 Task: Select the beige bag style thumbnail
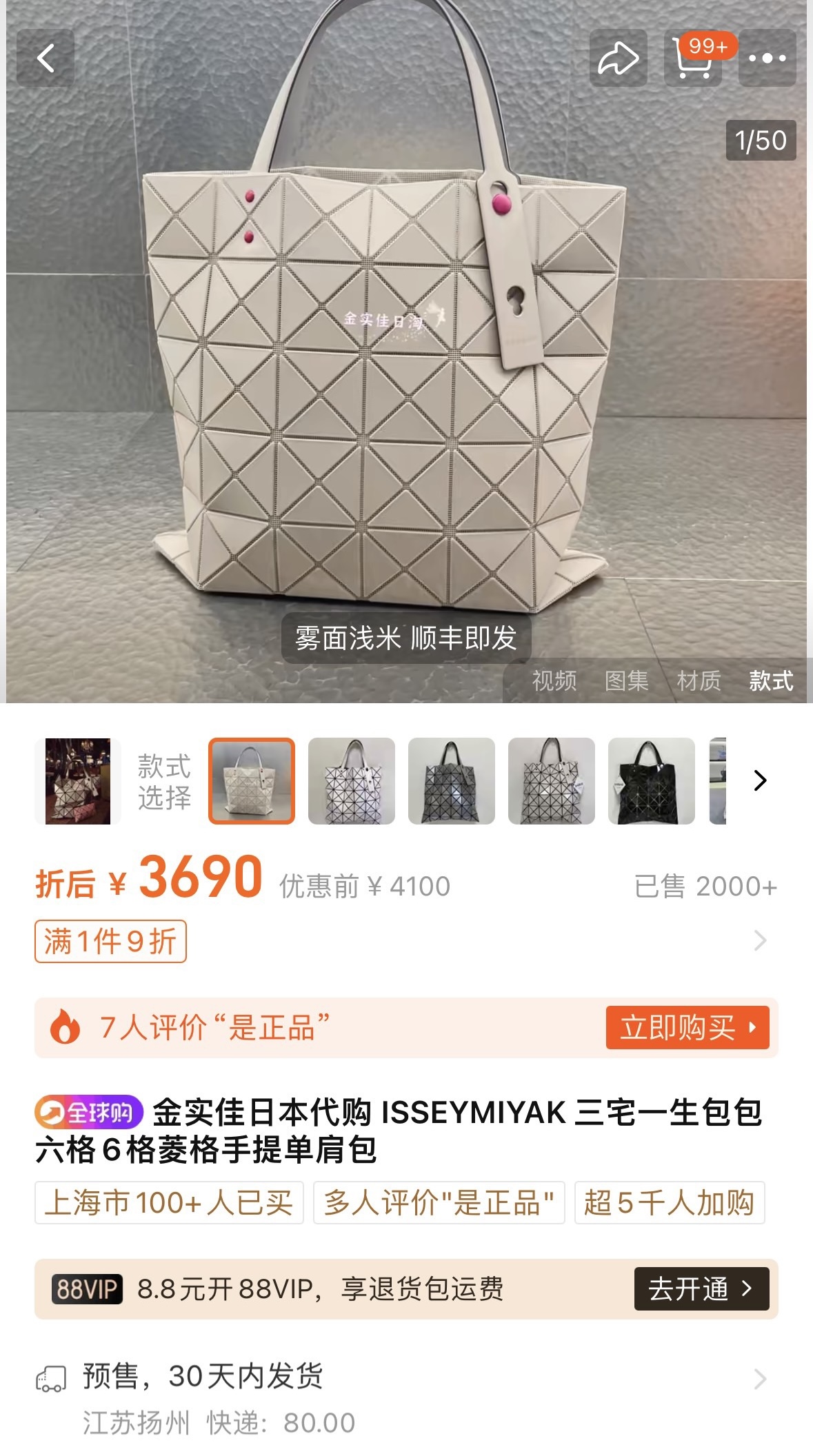pyautogui.click(x=252, y=781)
